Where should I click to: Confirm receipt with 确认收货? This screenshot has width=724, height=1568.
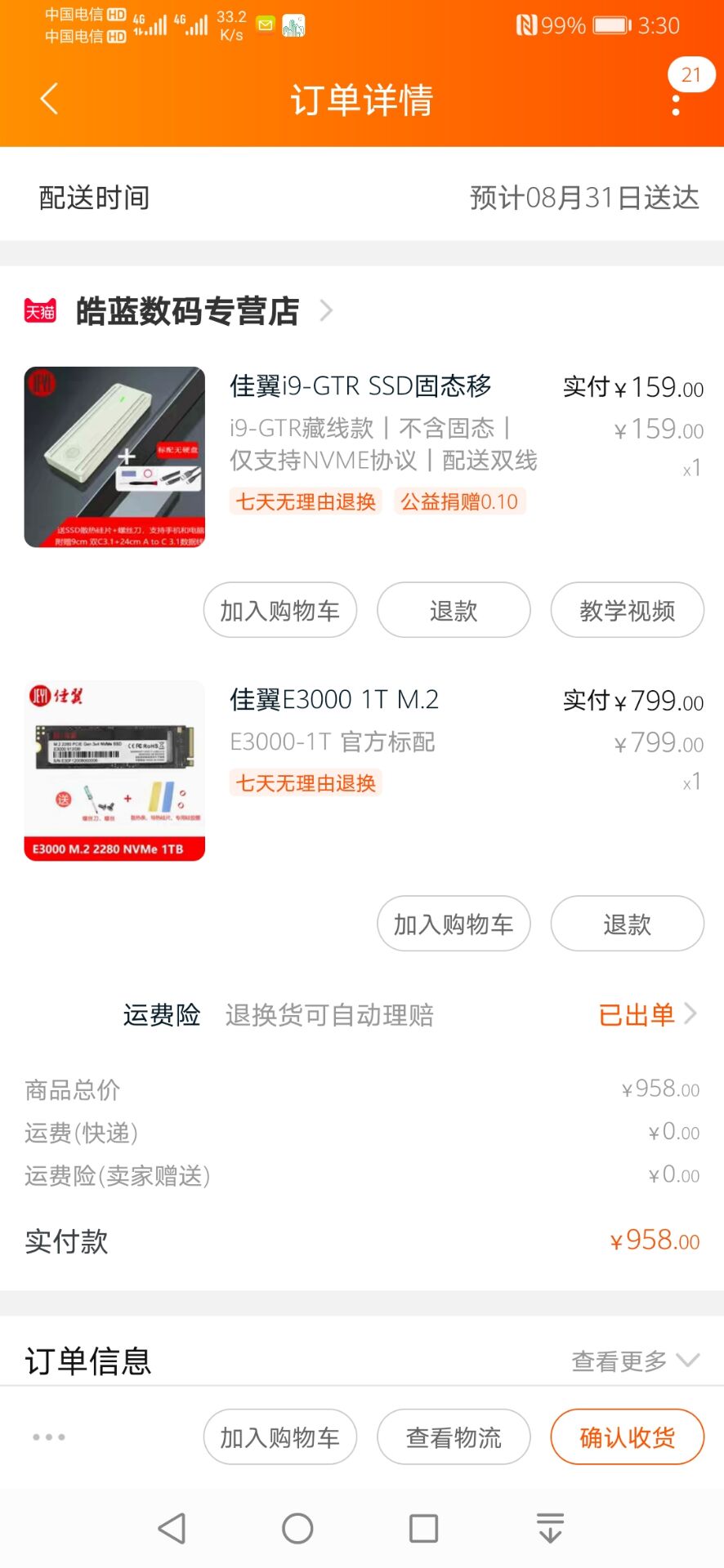[x=627, y=1437]
